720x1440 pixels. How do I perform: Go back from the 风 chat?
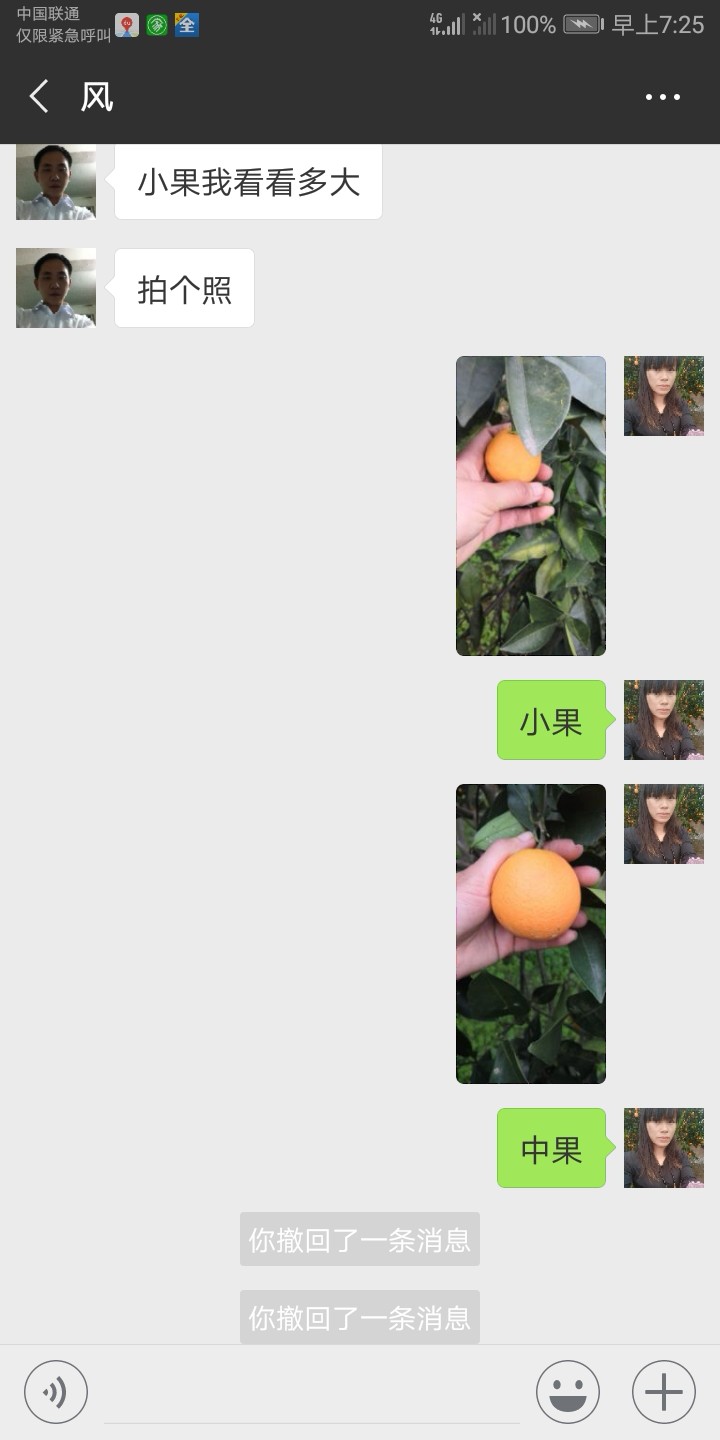pyautogui.click(x=39, y=97)
